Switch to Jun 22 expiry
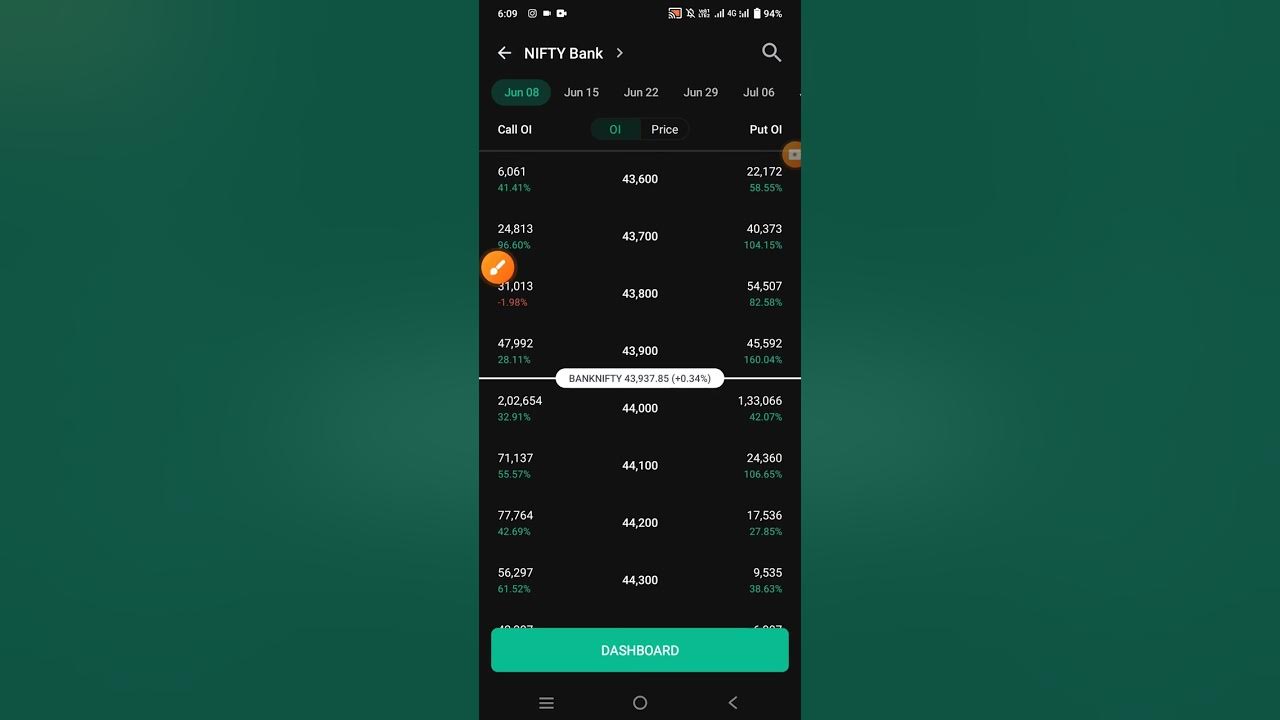Image resolution: width=1280 pixels, height=720 pixels. pos(641,92)
